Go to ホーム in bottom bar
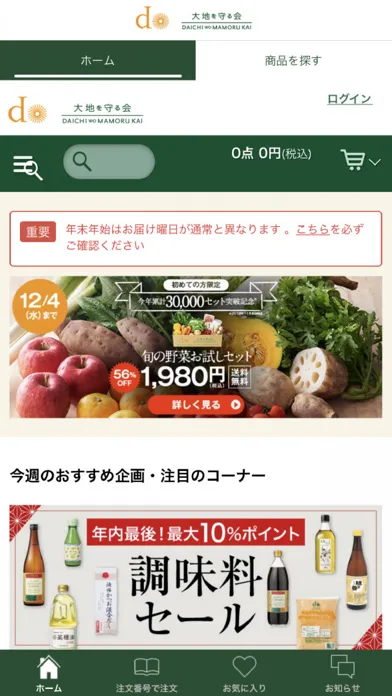Screen dimensions: 392x696 coord(49,674)
